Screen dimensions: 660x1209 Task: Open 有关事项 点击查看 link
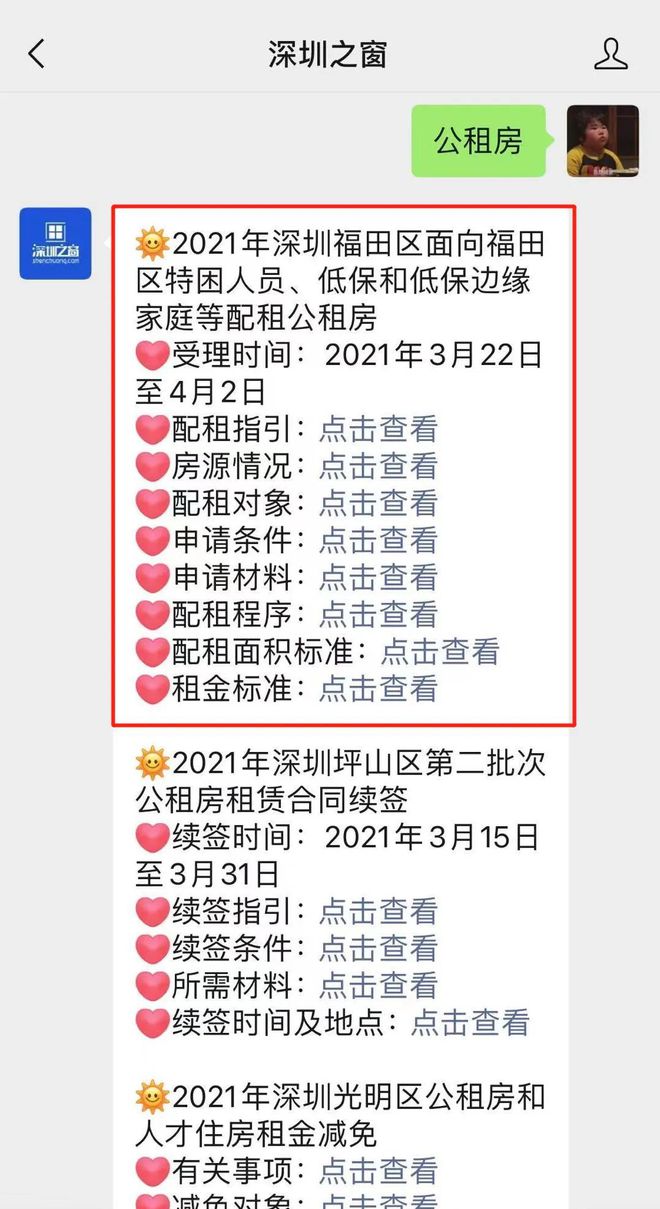point(378,1170)
